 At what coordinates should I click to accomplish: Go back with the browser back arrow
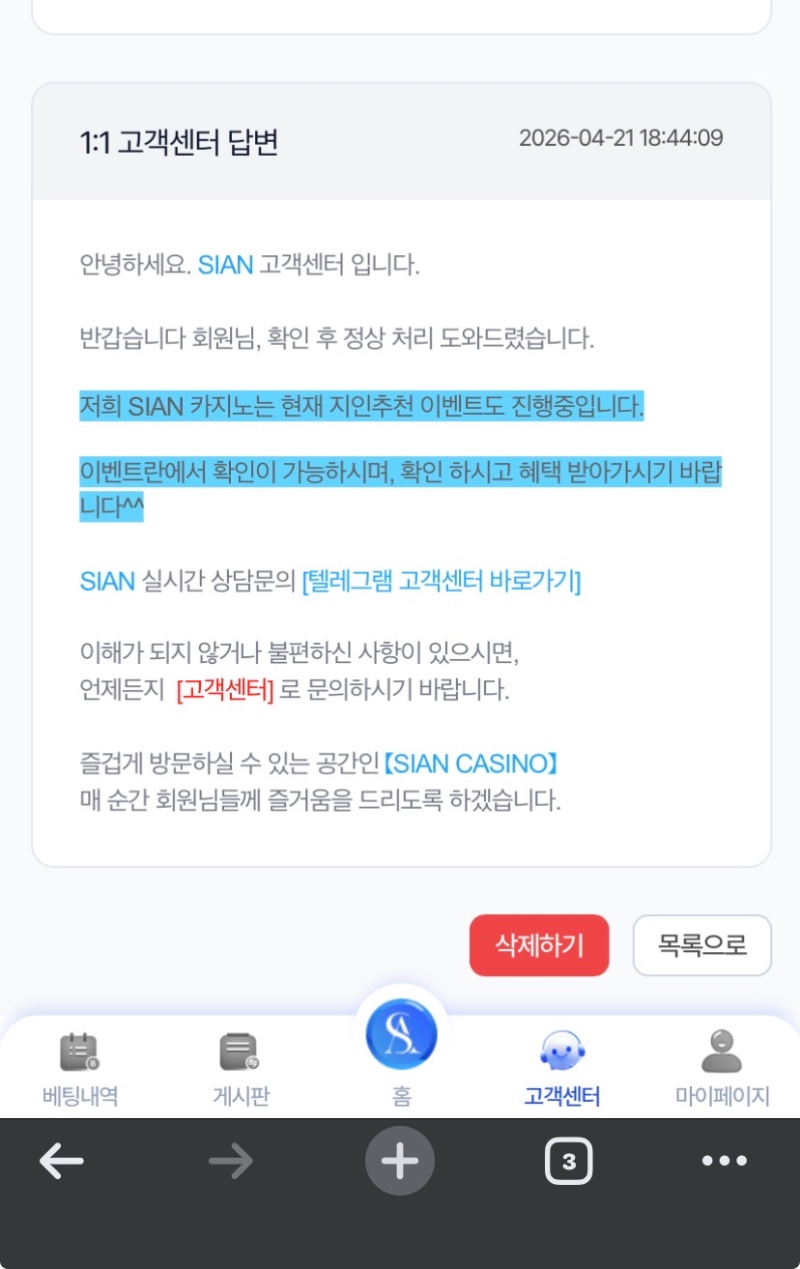(x=62, y=1161)
